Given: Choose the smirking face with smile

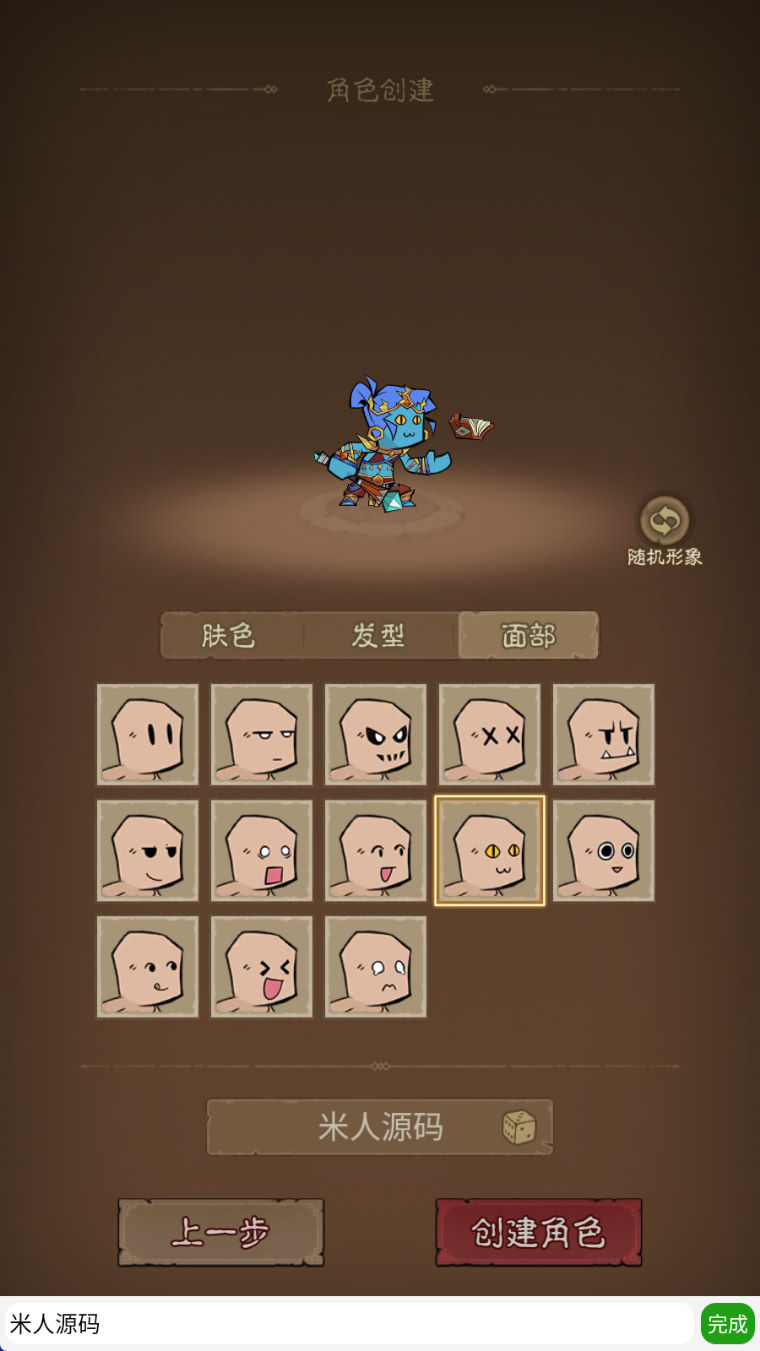Looking at the screenshot, I should pyautogui.click(x=148, y=851).
